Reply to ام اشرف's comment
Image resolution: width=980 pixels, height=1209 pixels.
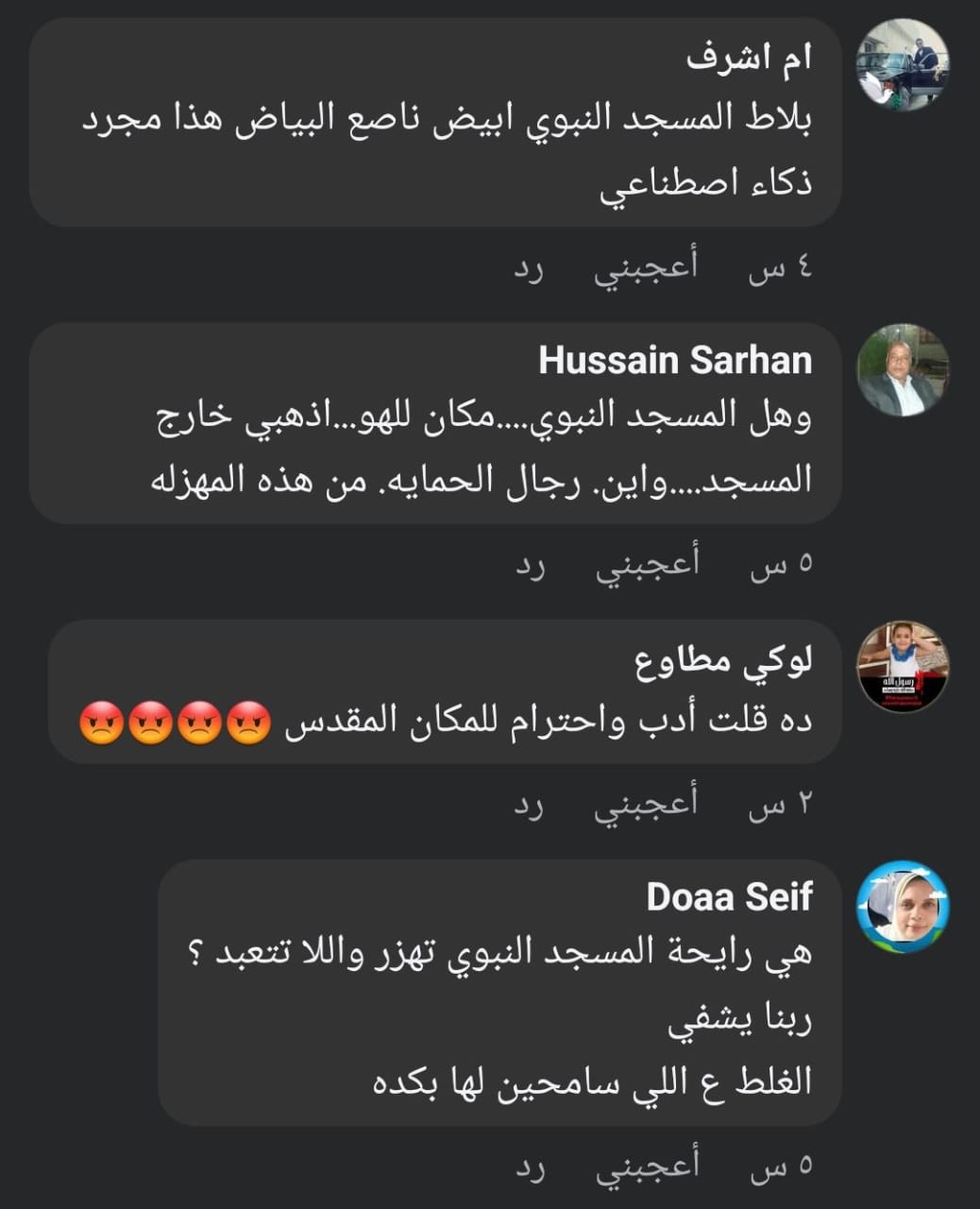tap(531, 268)
